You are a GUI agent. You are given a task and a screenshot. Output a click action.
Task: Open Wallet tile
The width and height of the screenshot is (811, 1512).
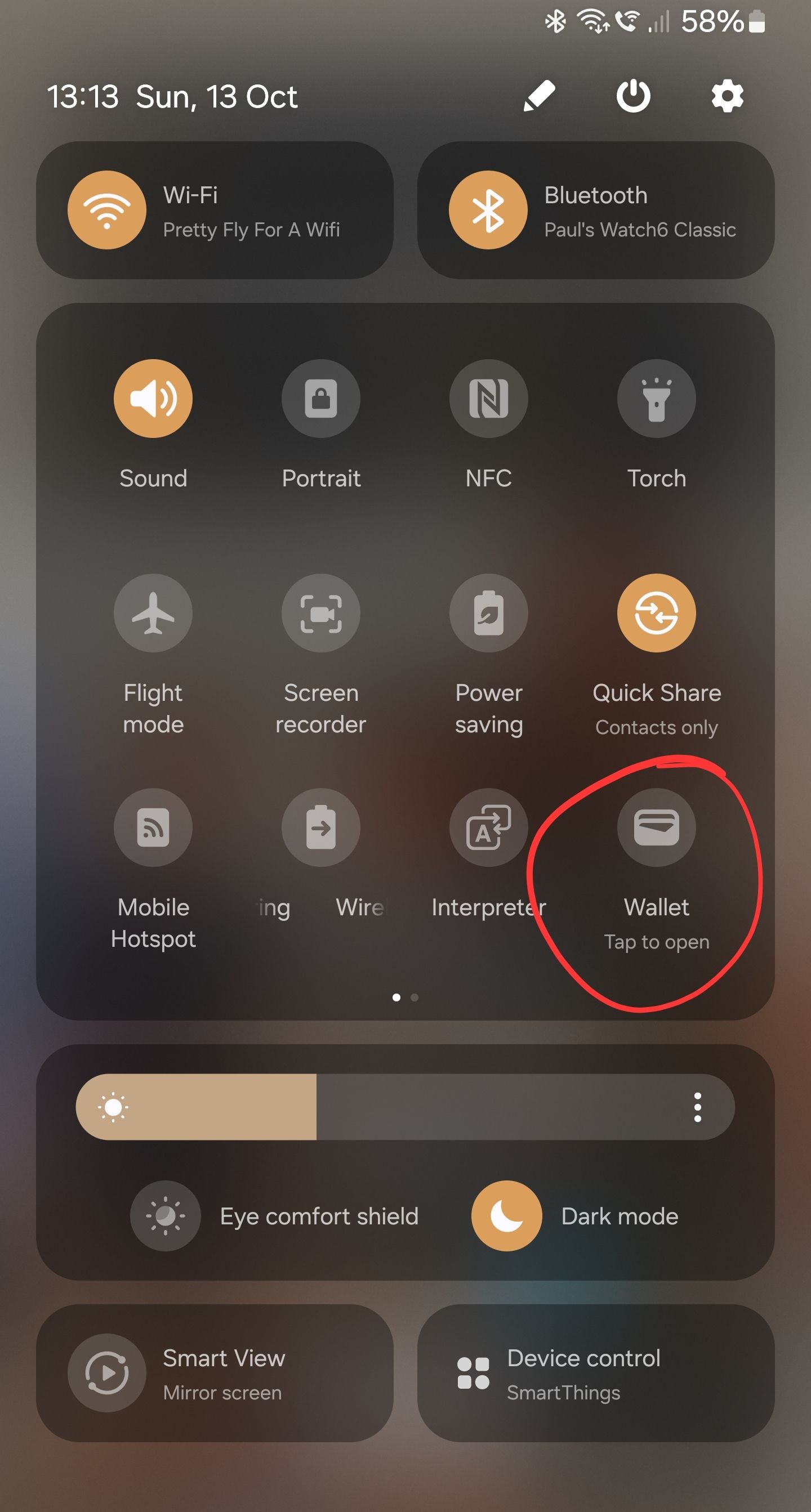pos(656,827)
